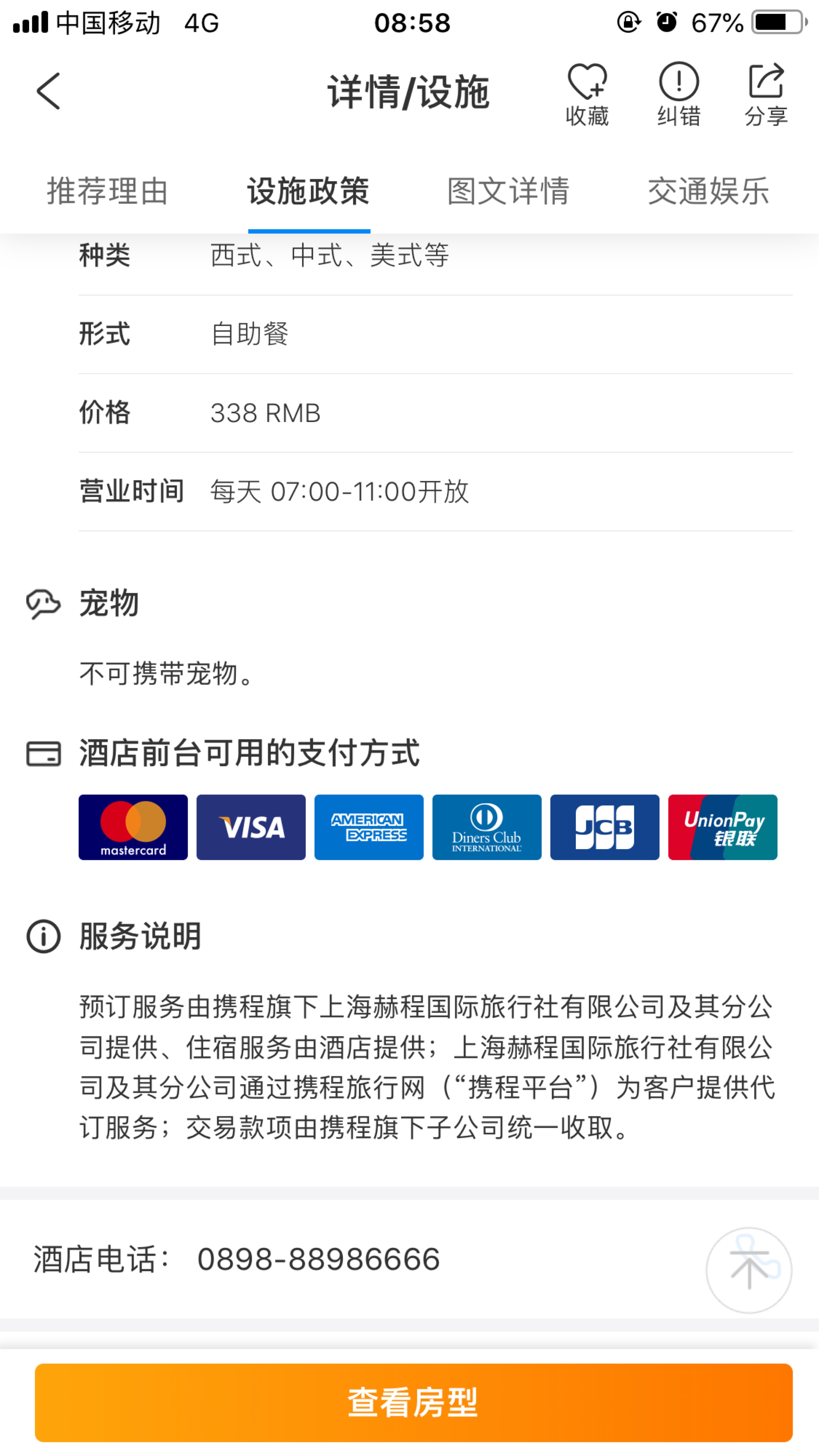This screenshot has height=1456, width=819.
Task: Open the 图文详情 tab
Action: (x=509, y=191)
